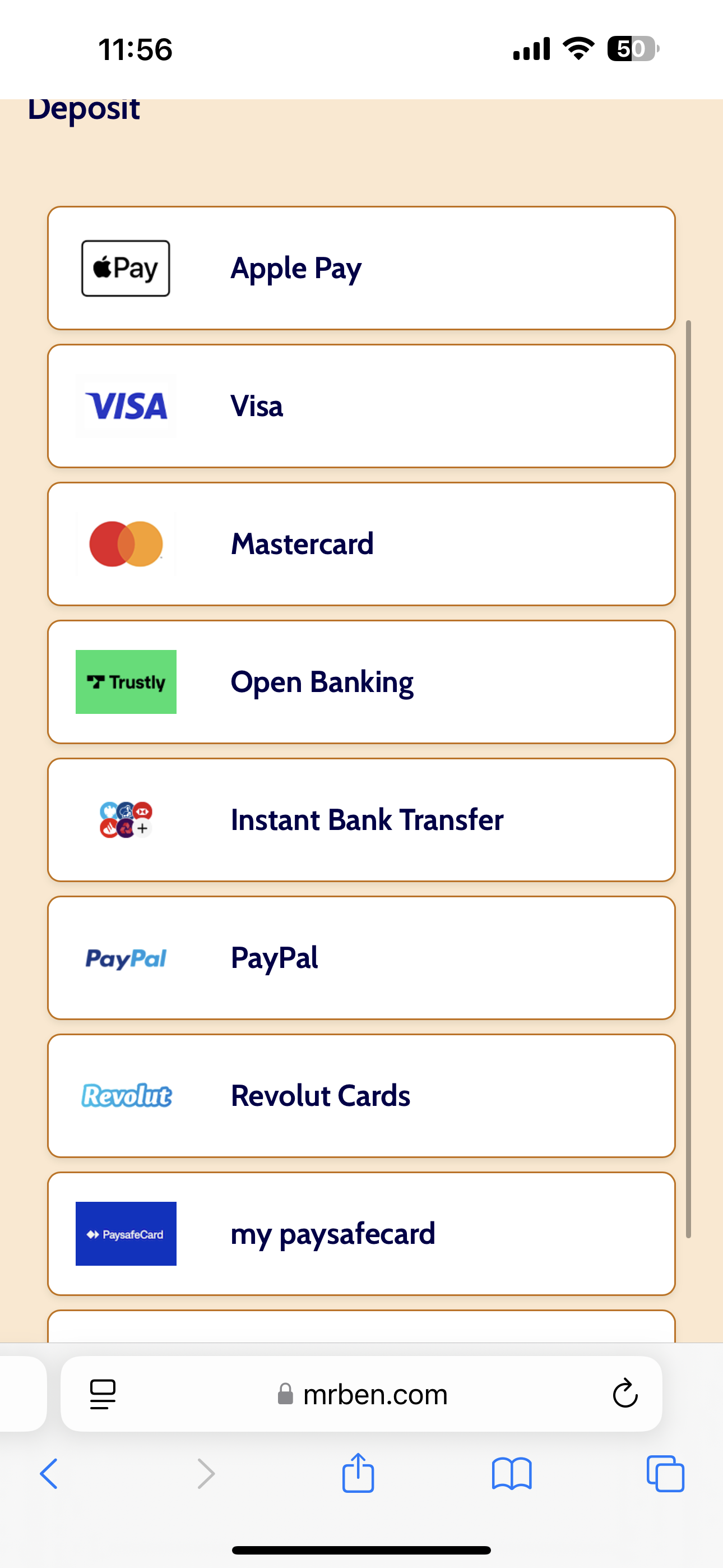The image size is (723, 1568).
Task: Click the Visa card logo
Action: [x=126, y=406]
